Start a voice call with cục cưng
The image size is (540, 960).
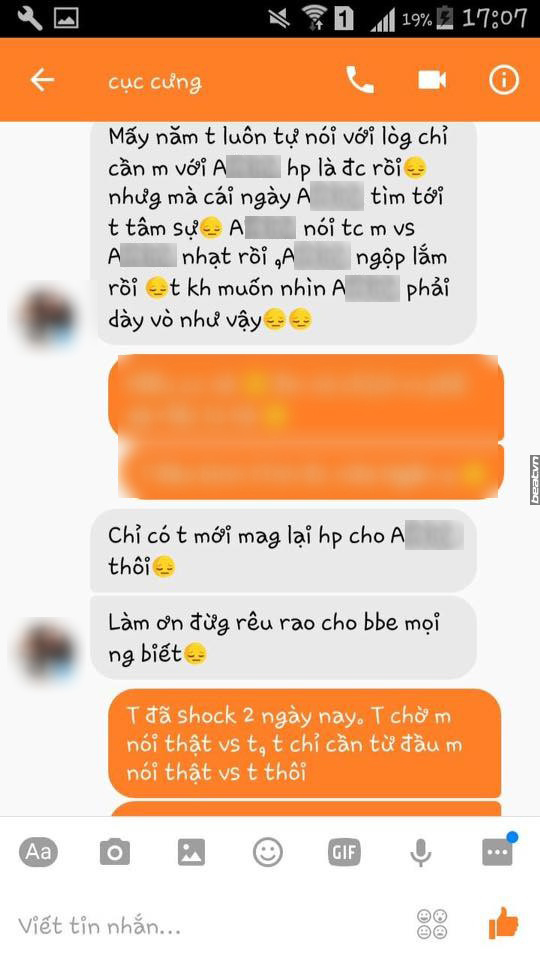click(360, 80)
